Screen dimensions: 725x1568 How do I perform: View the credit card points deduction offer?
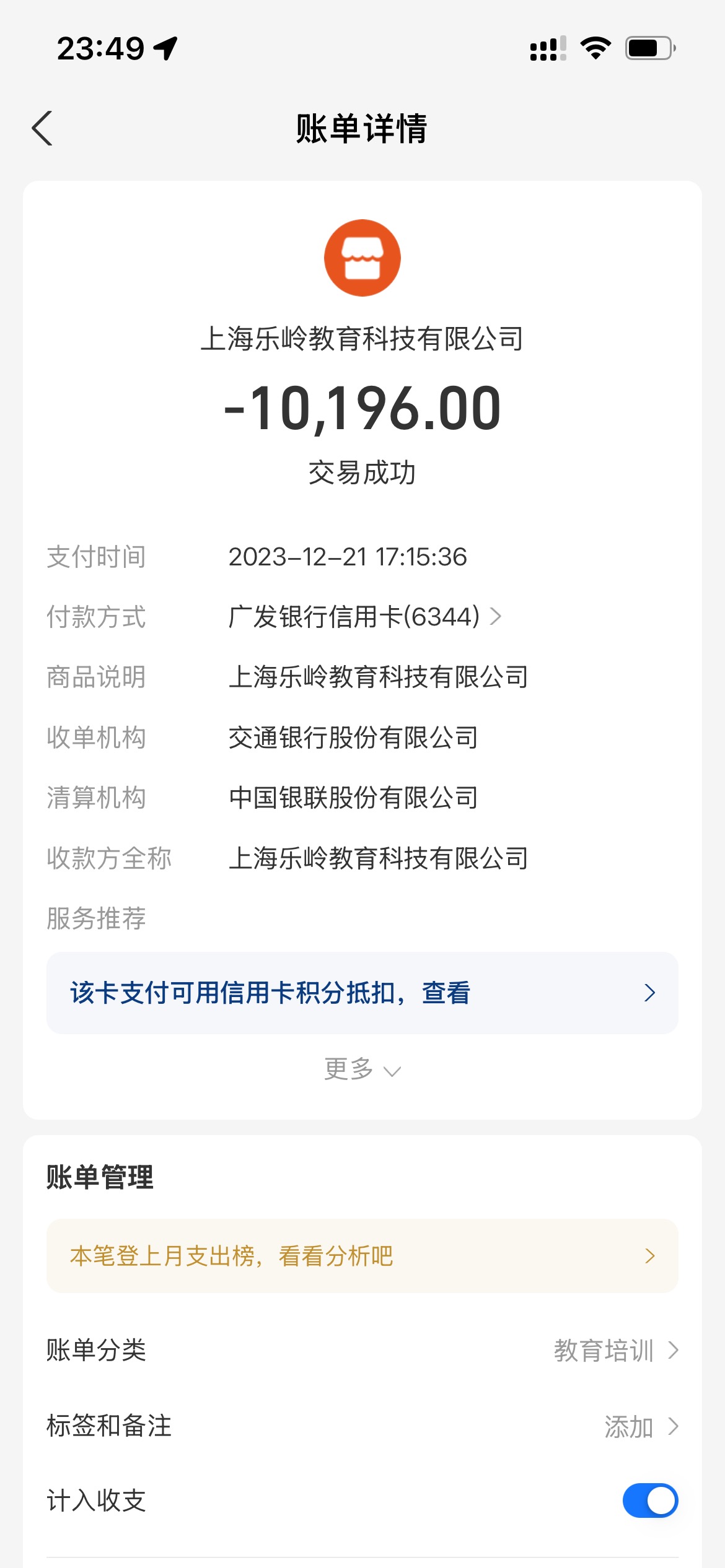pyautogui.click(x=362, y=993)
